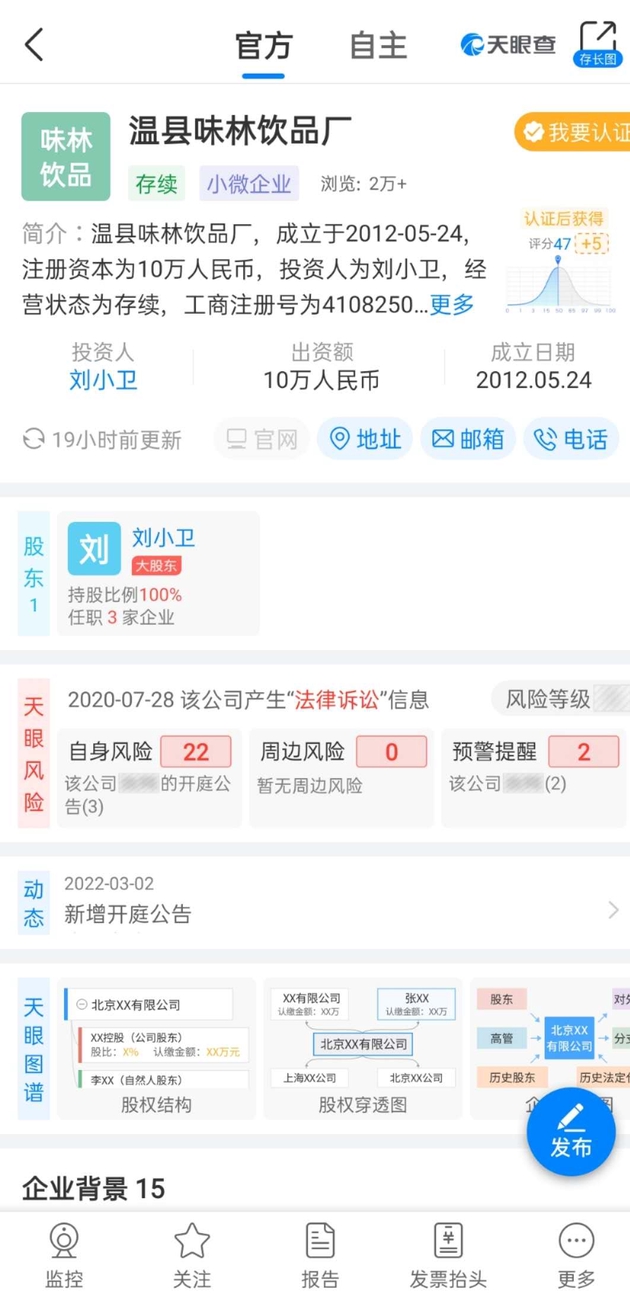
Task: Tap the 我要认证 button
Action: 576,132
